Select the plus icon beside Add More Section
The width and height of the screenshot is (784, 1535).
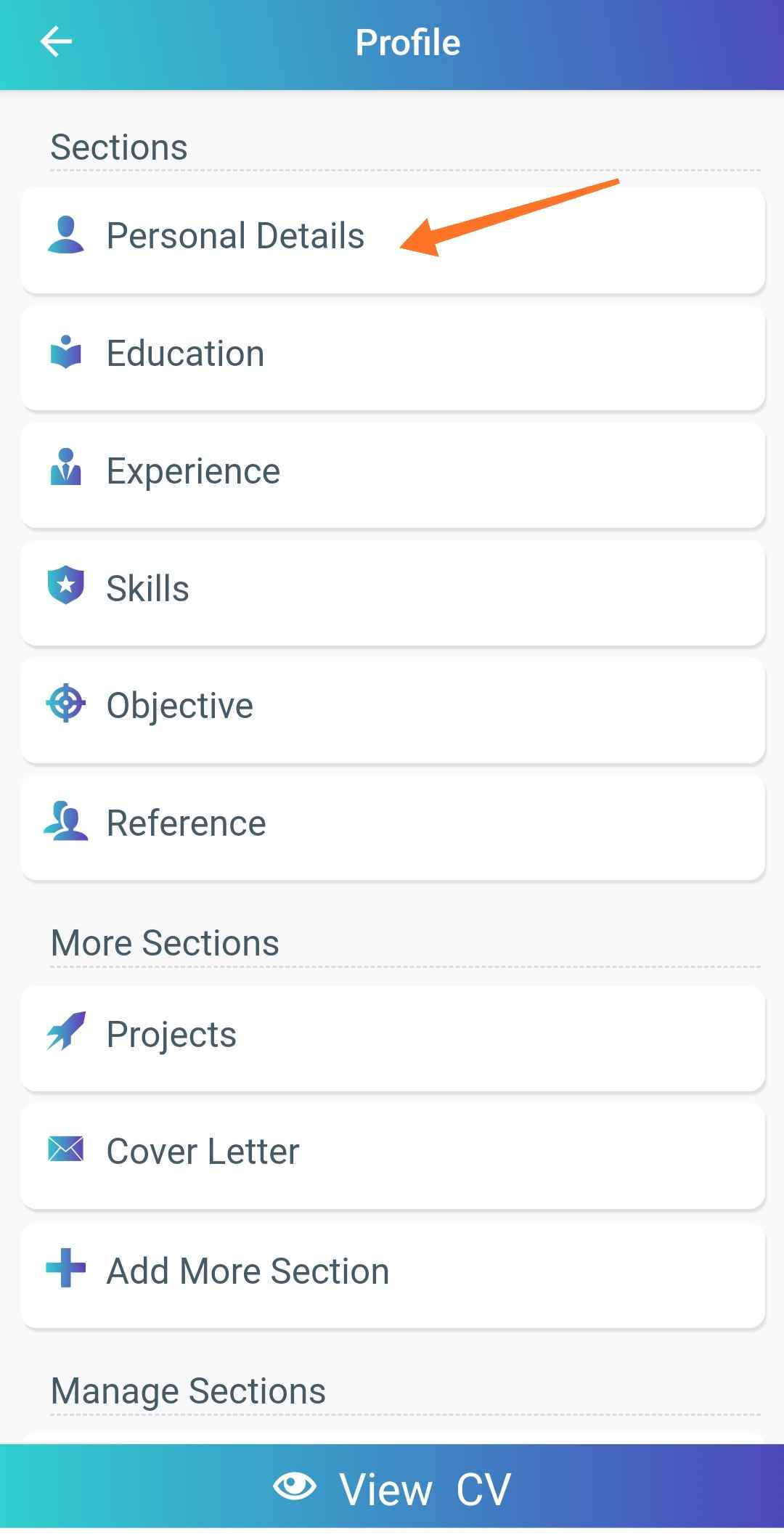(66, 1269)
